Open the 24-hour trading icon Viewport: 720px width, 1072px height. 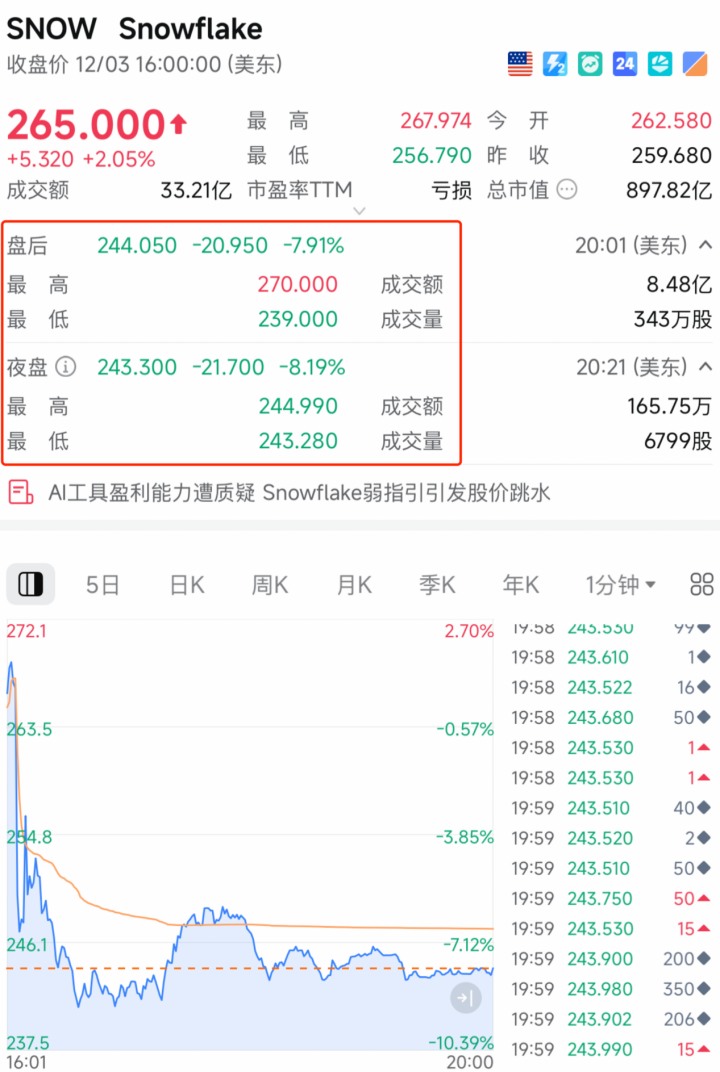coord(625,63)
